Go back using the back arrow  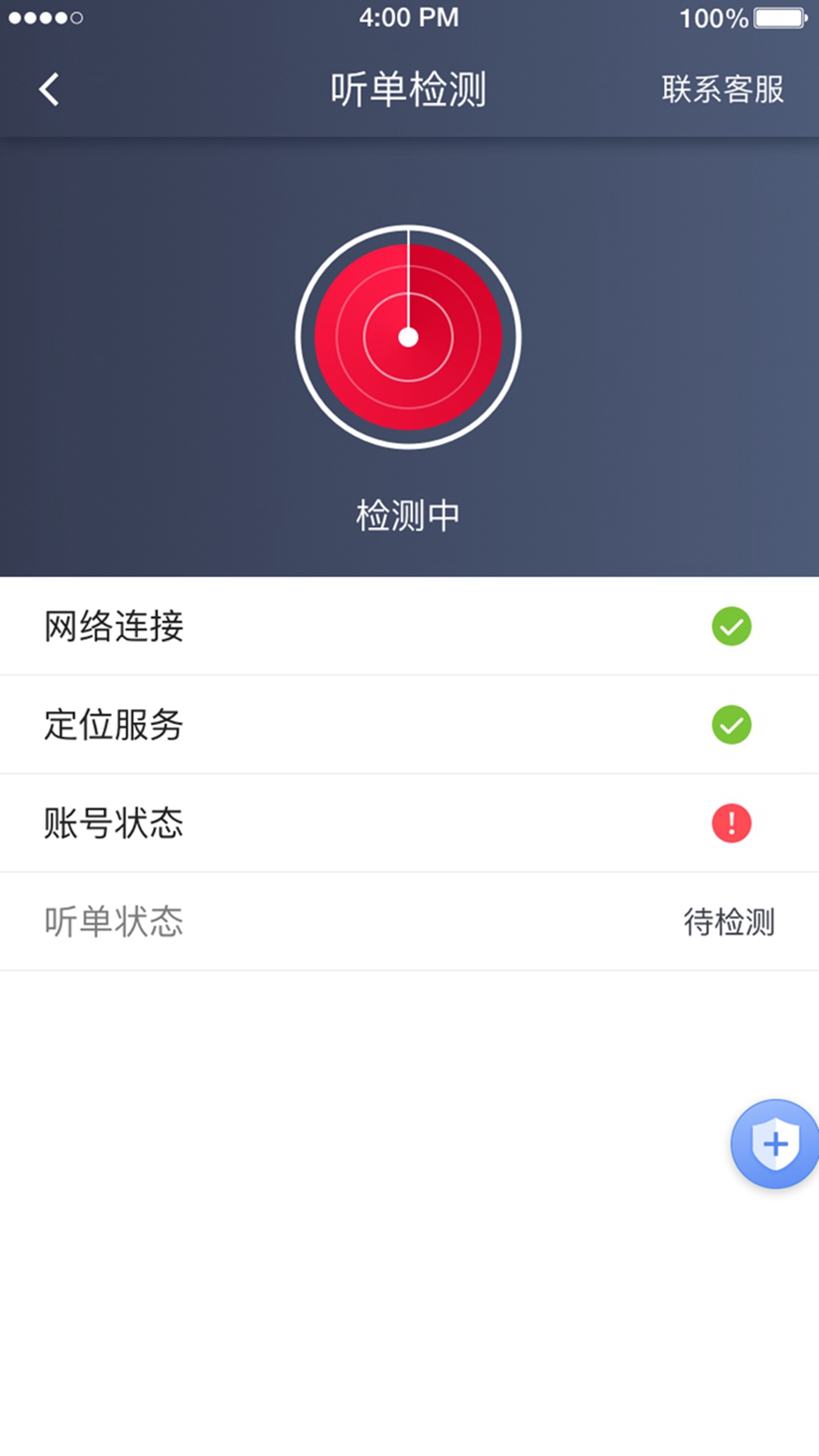50,89
